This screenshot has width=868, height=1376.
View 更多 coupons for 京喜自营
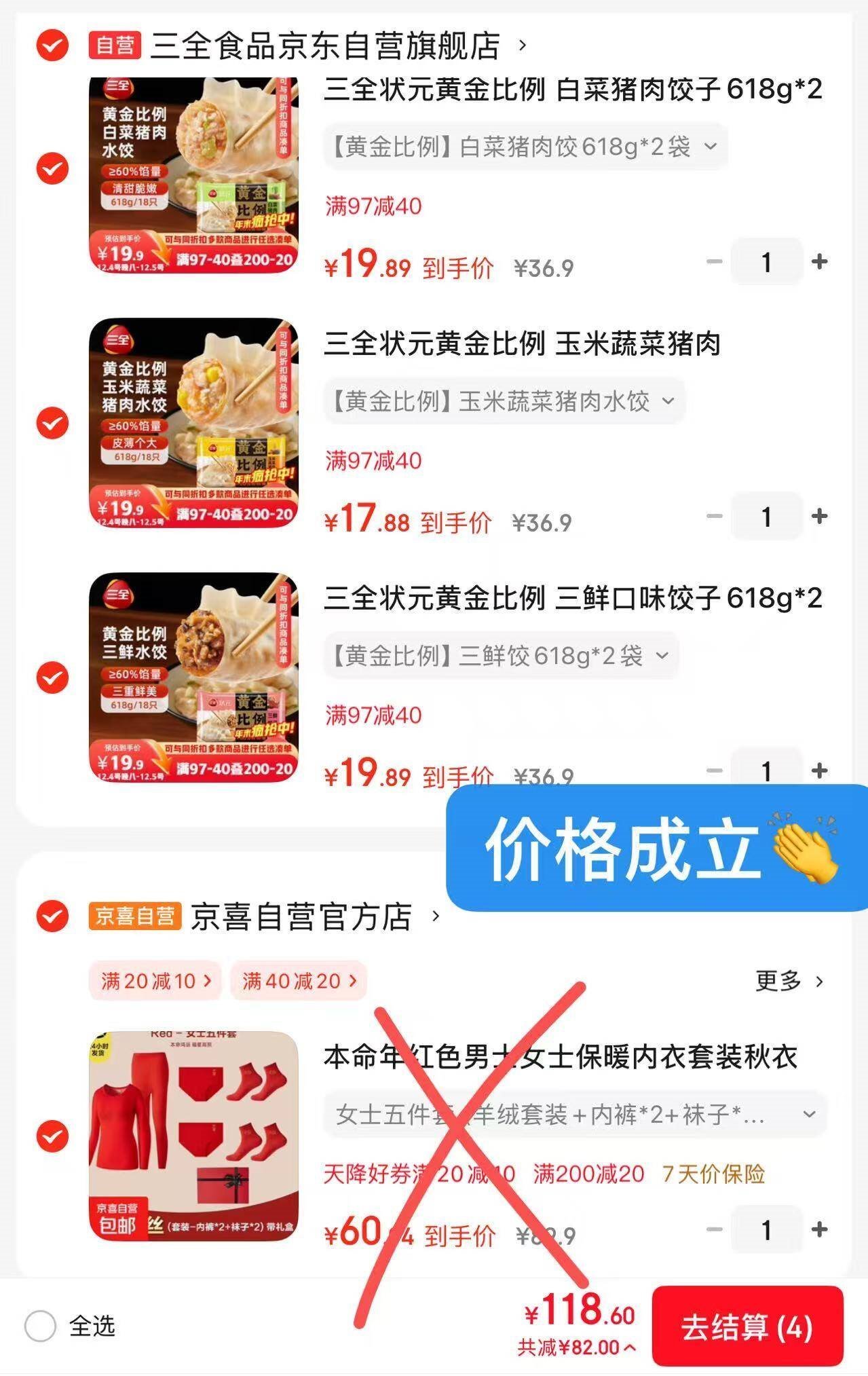[x=789, y=981]
